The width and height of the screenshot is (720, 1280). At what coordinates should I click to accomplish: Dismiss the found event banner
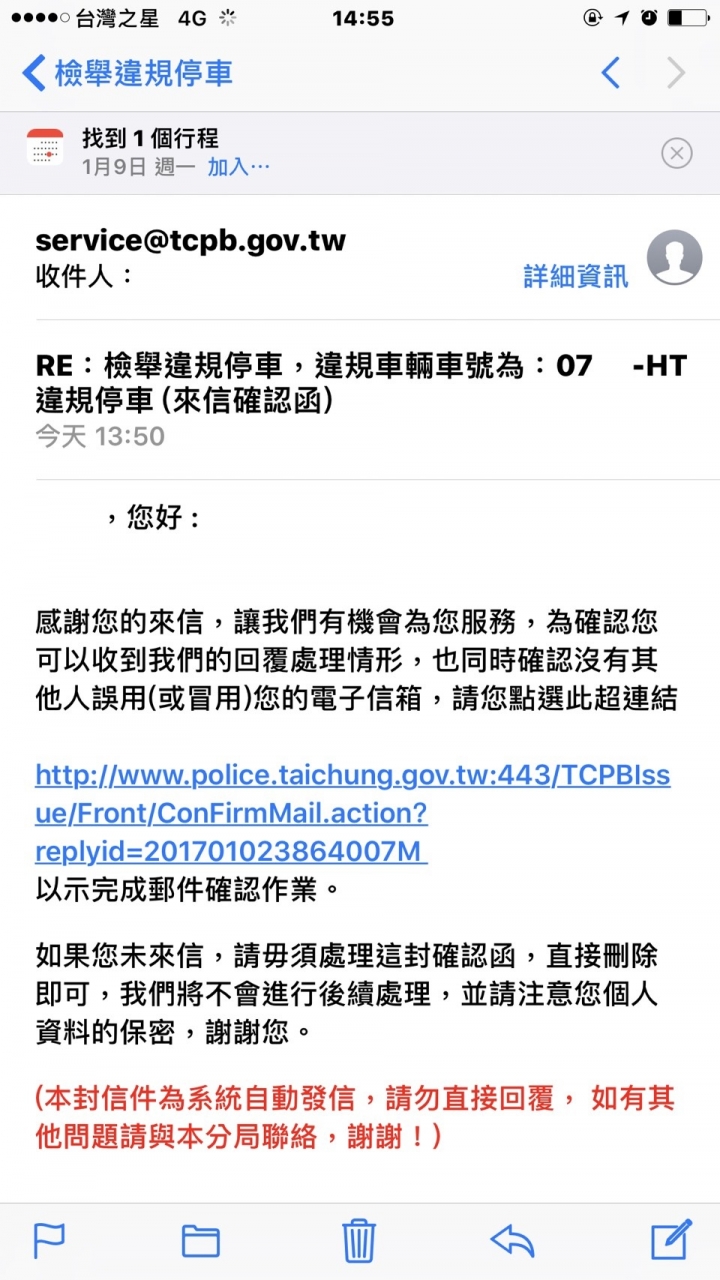click(677, 153)
